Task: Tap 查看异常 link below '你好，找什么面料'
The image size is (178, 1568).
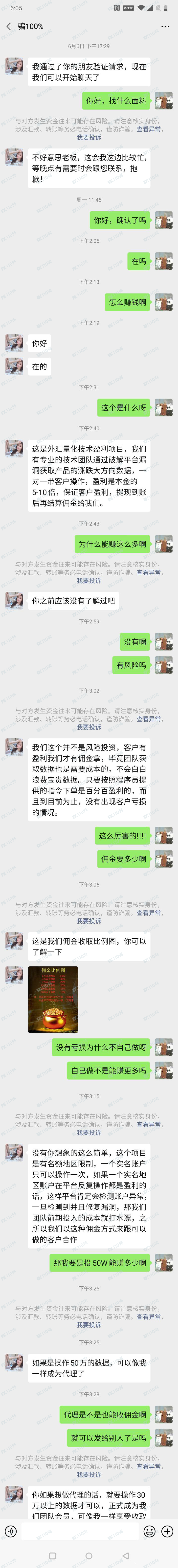Action: 149,129
